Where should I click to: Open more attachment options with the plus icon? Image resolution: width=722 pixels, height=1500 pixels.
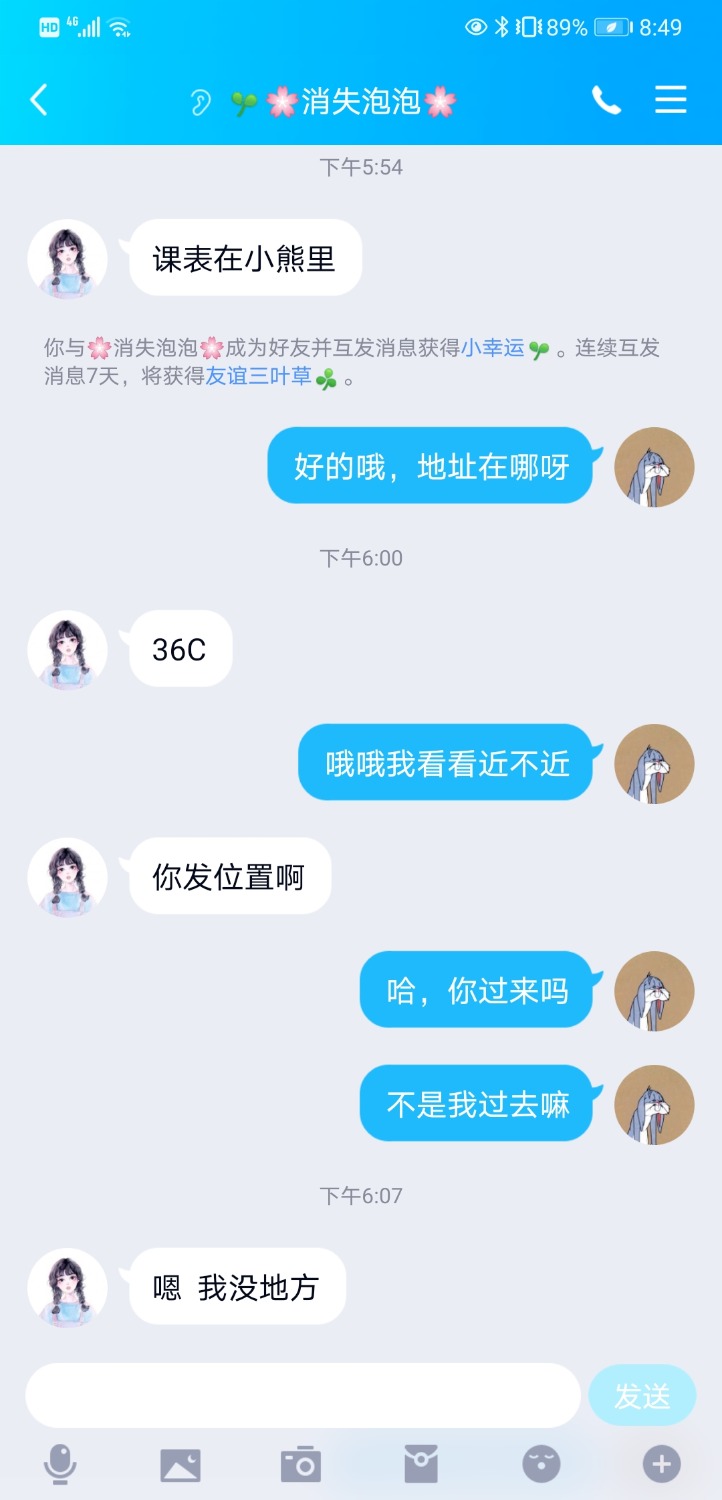coord(660,1463)
